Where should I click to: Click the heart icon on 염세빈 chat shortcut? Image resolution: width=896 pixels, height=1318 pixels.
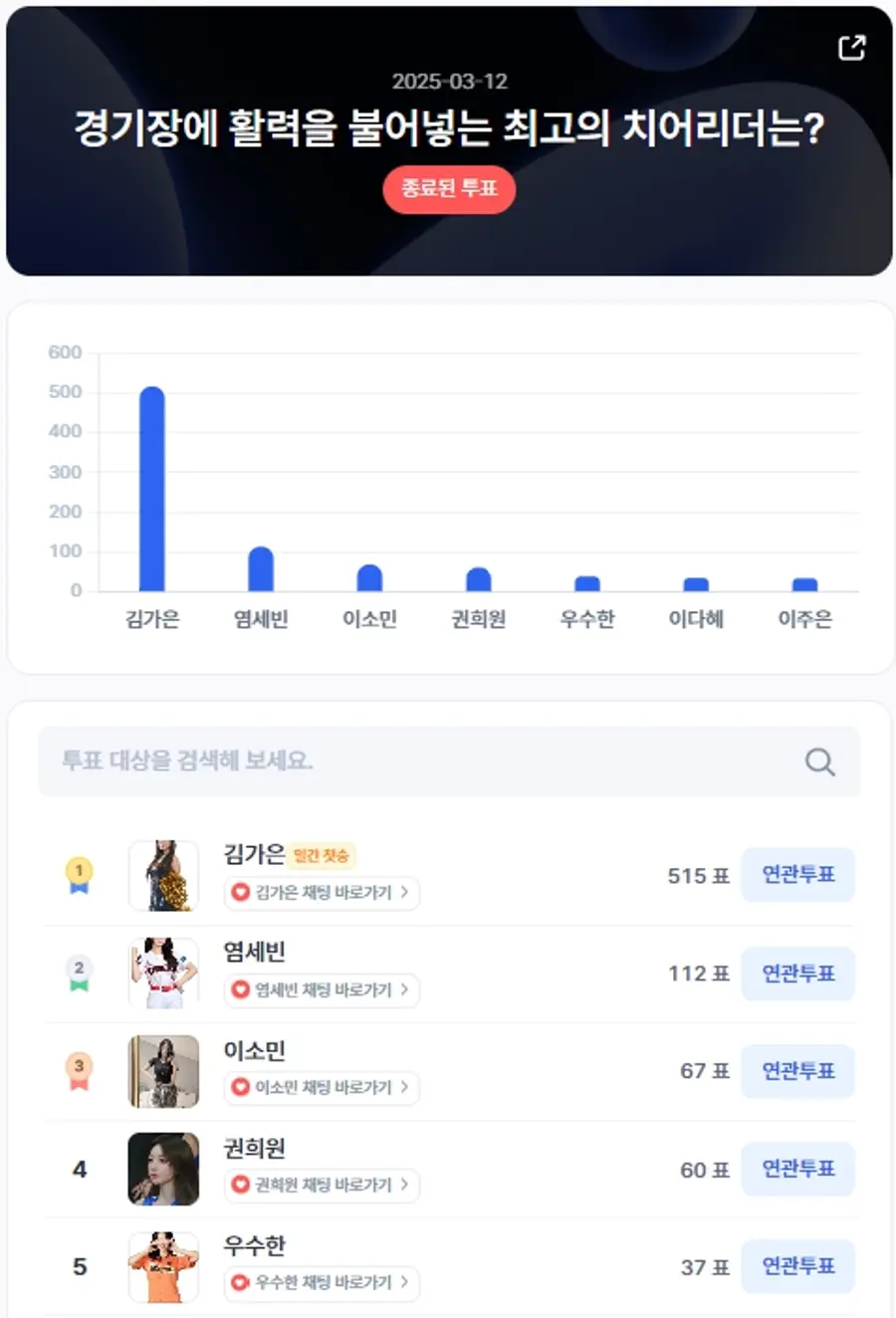point(240,991)
